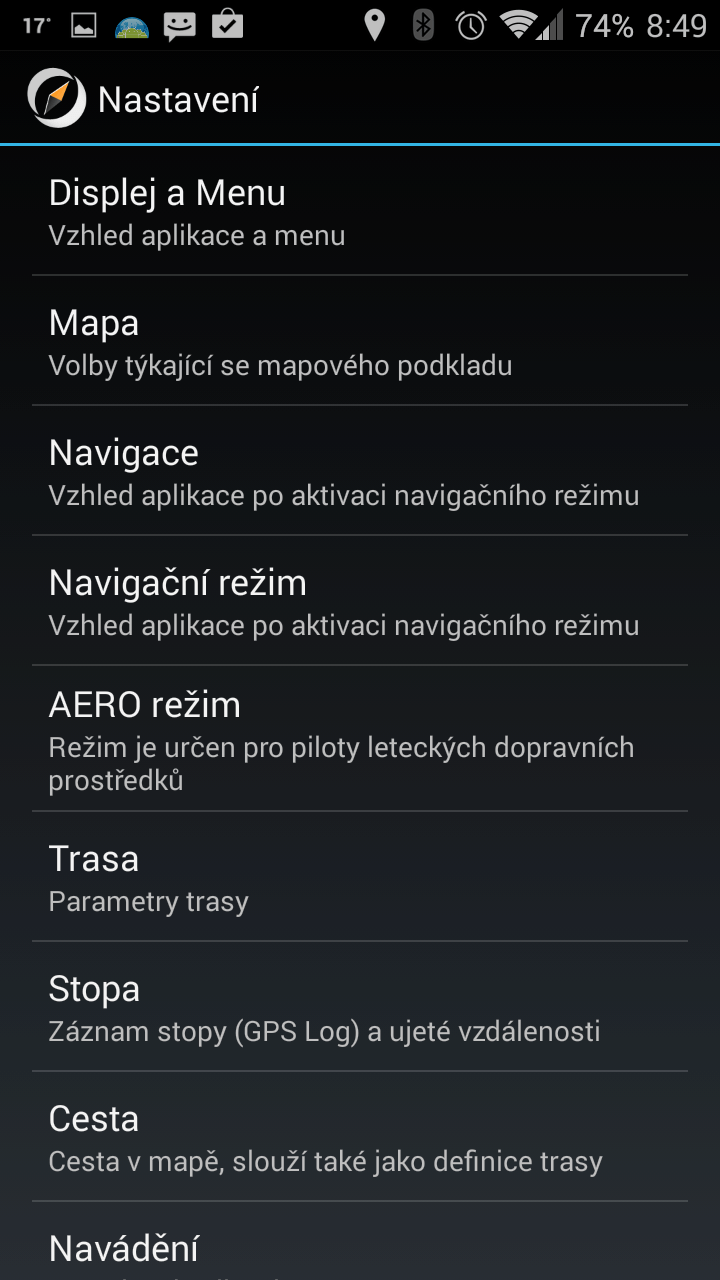720x1280 pixels.
Task: Go to Trasa route parameters
Action: coord(360,877)
